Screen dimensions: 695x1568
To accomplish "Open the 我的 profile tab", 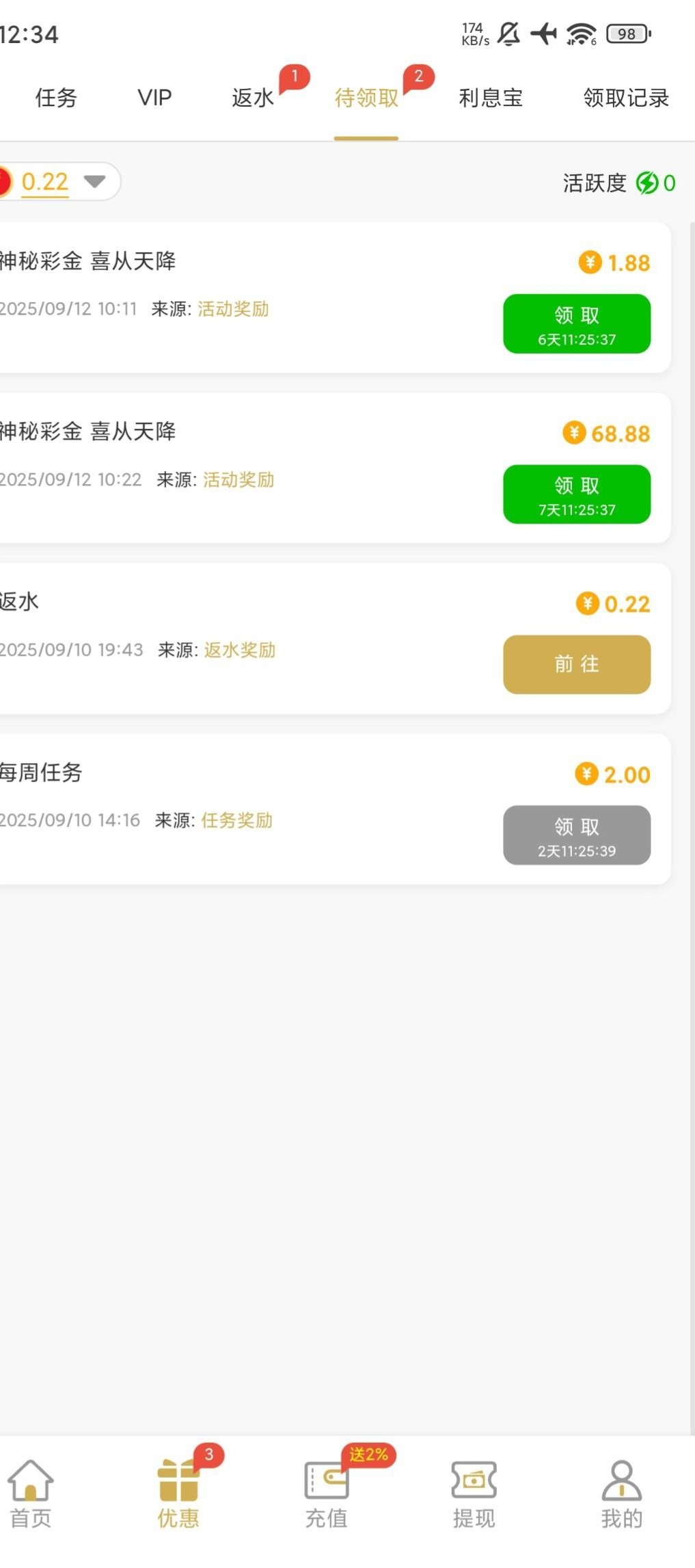I will pos(621,1495).
